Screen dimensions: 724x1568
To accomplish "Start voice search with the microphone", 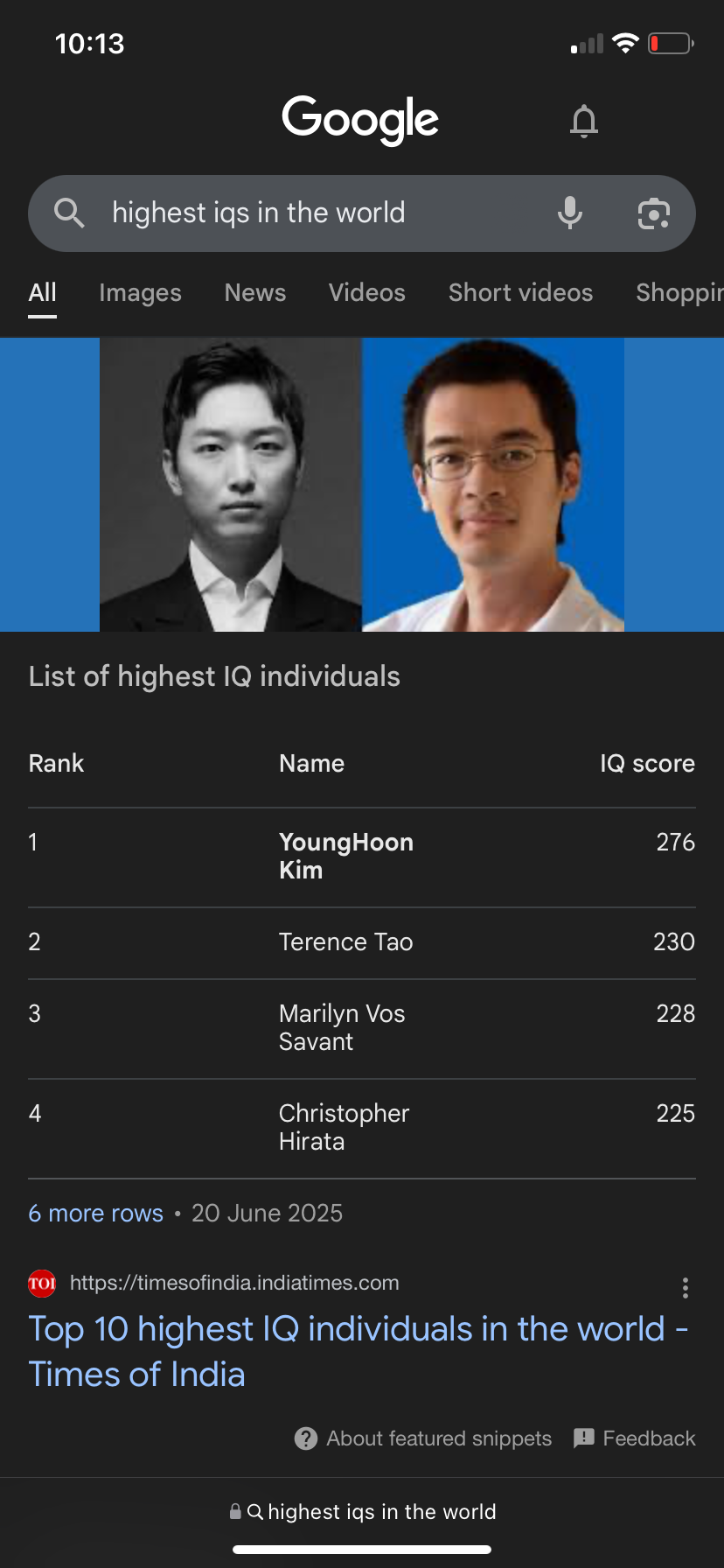I will point(570,213).
